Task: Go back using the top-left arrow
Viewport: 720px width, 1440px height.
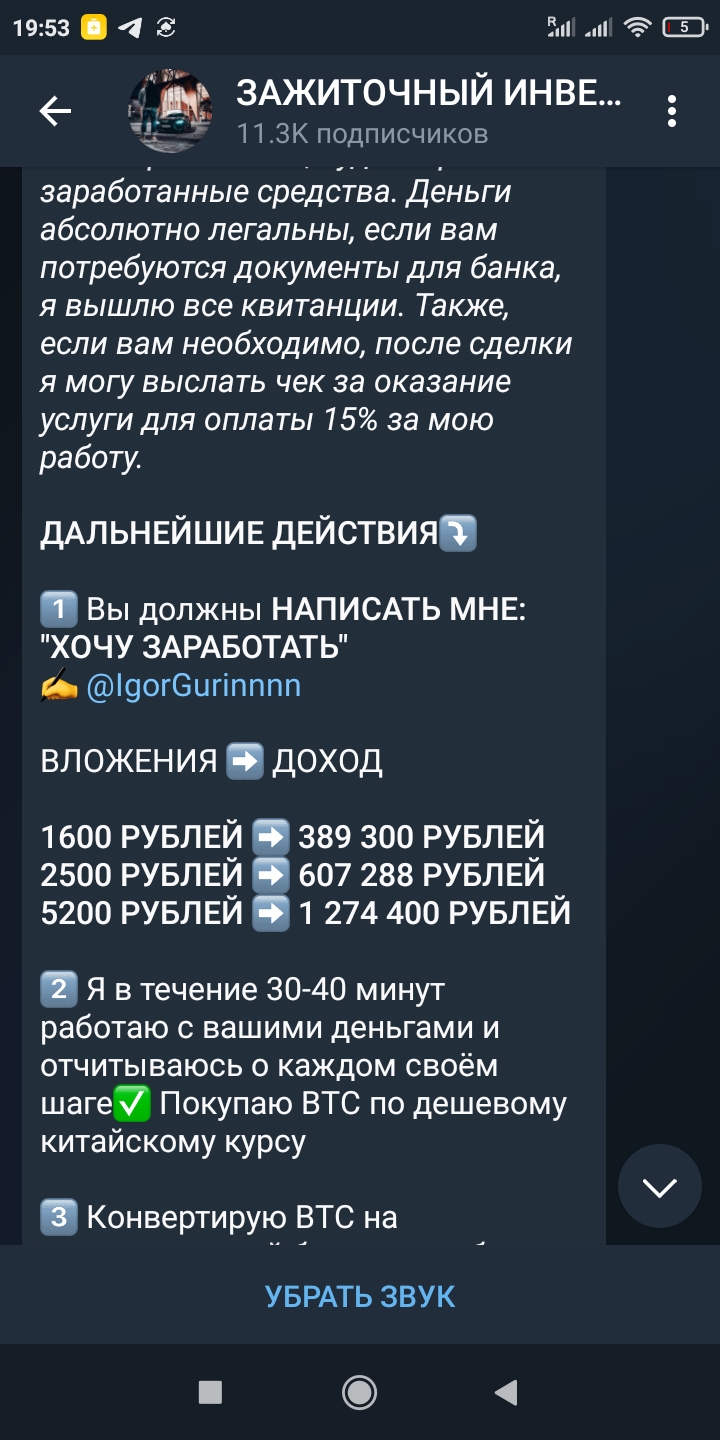Action: coord(55,111)
